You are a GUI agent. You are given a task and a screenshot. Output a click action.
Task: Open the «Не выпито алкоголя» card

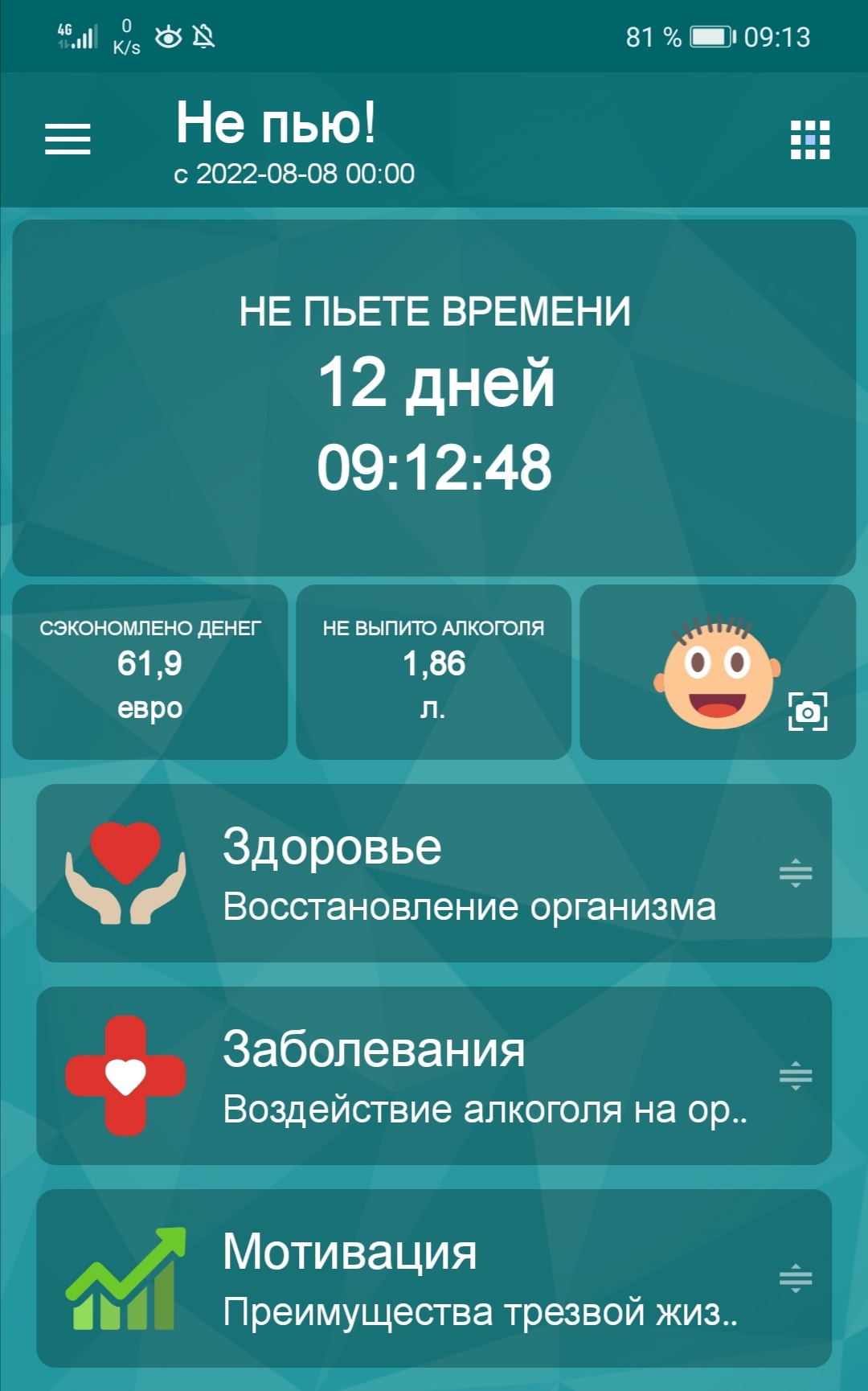[x=434, y=672]
